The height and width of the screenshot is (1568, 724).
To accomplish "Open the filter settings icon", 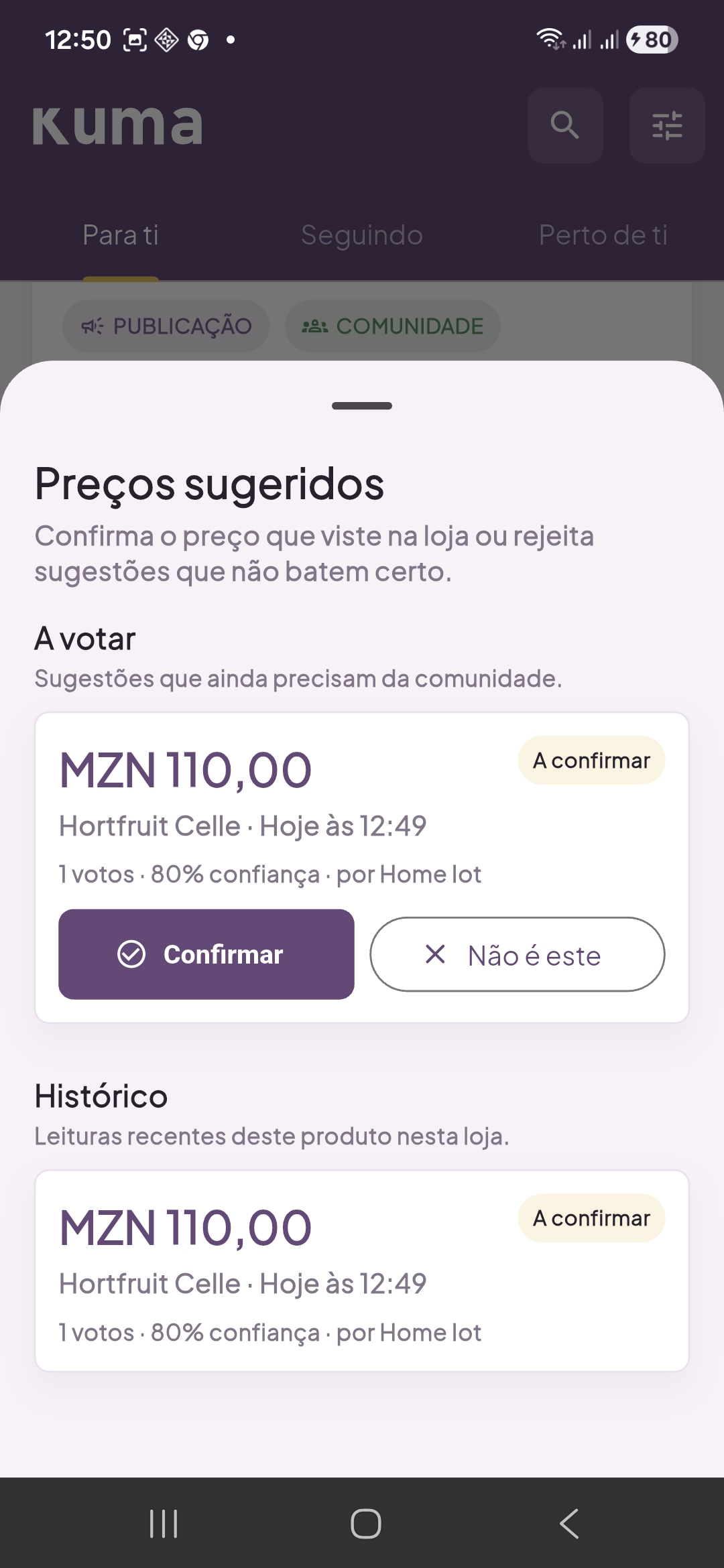I will (667, 125).
